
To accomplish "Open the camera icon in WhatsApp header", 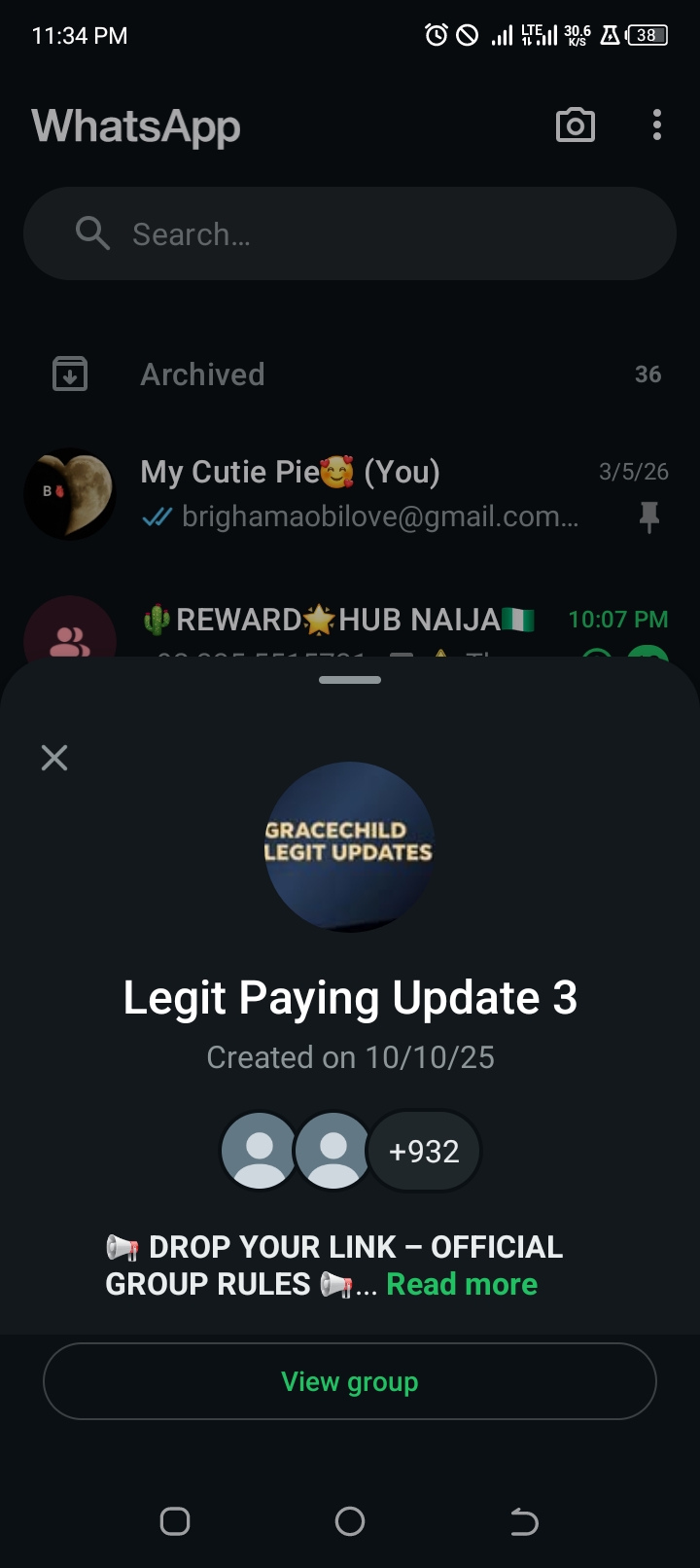I will pos(575,125).
